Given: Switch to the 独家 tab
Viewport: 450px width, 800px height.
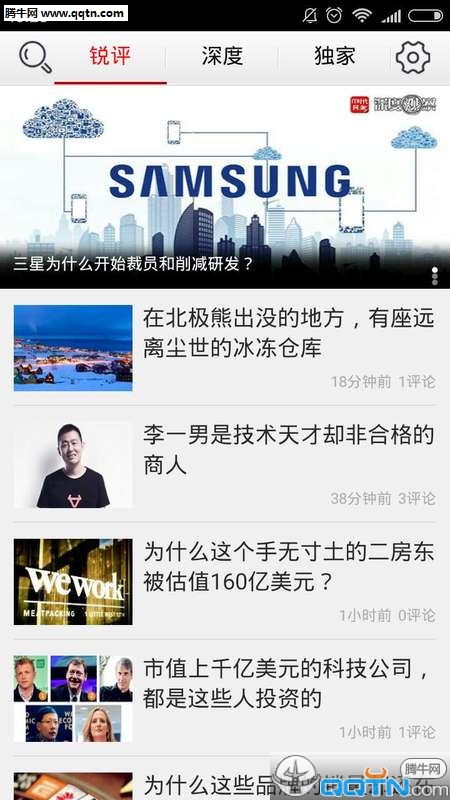Looking at the screenshot, I should pos(335,56).
